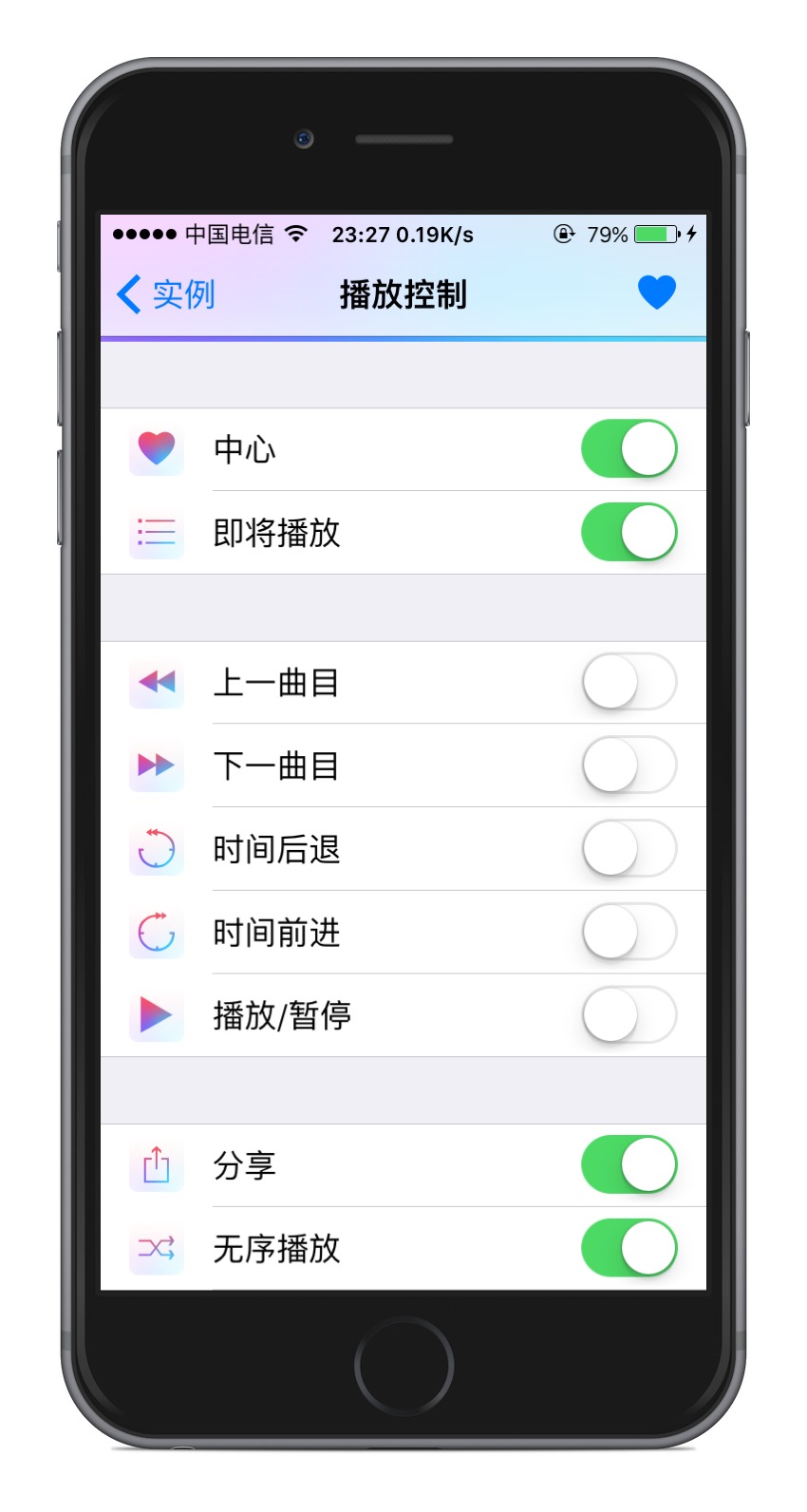Disable the 无序播放 toggle

tap(629, 1248)
